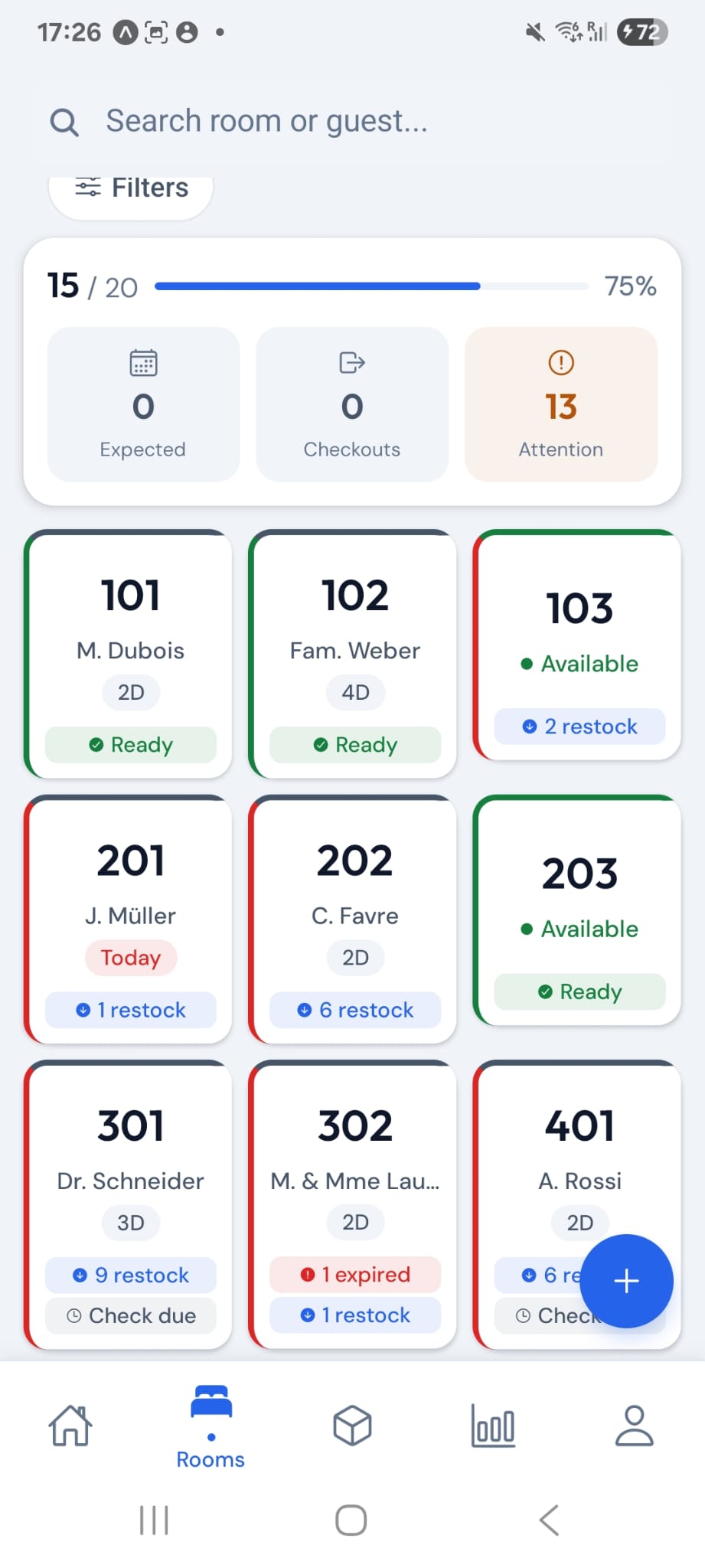705x1568 pixels.
Task: Open the profile tab
Action: (635, 1426)
